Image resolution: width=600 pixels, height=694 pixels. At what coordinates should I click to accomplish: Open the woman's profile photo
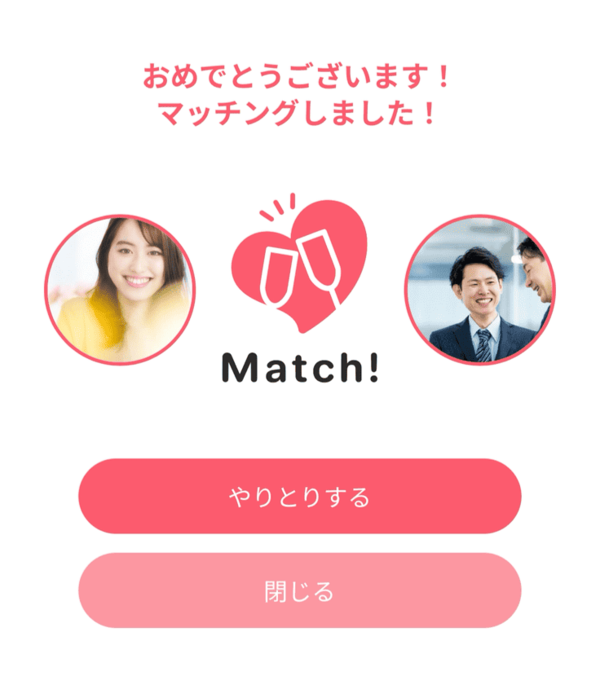(x=120, y=290)
